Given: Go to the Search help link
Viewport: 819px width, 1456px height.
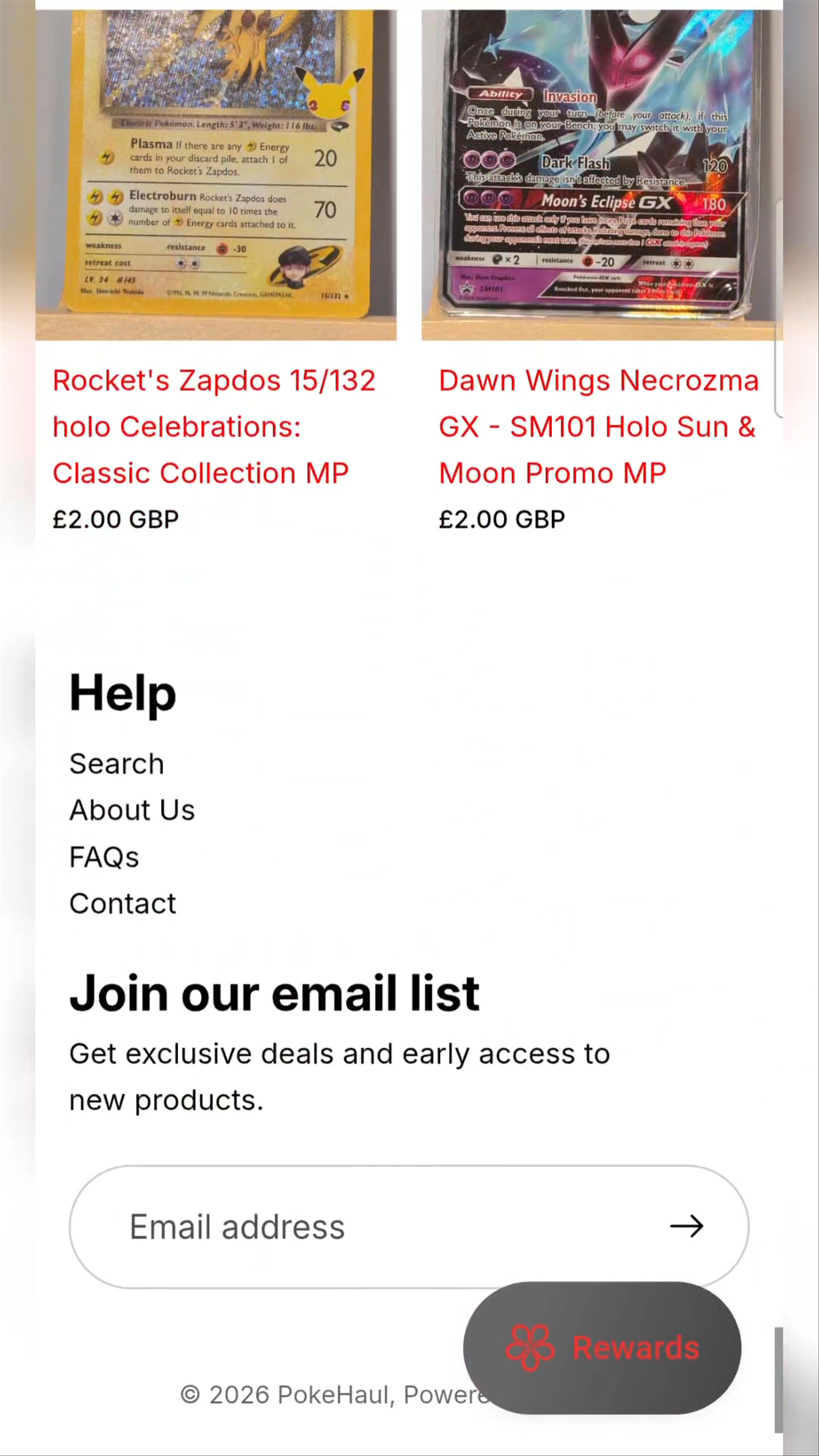Looking at the screenshot, I should point(116,764).
